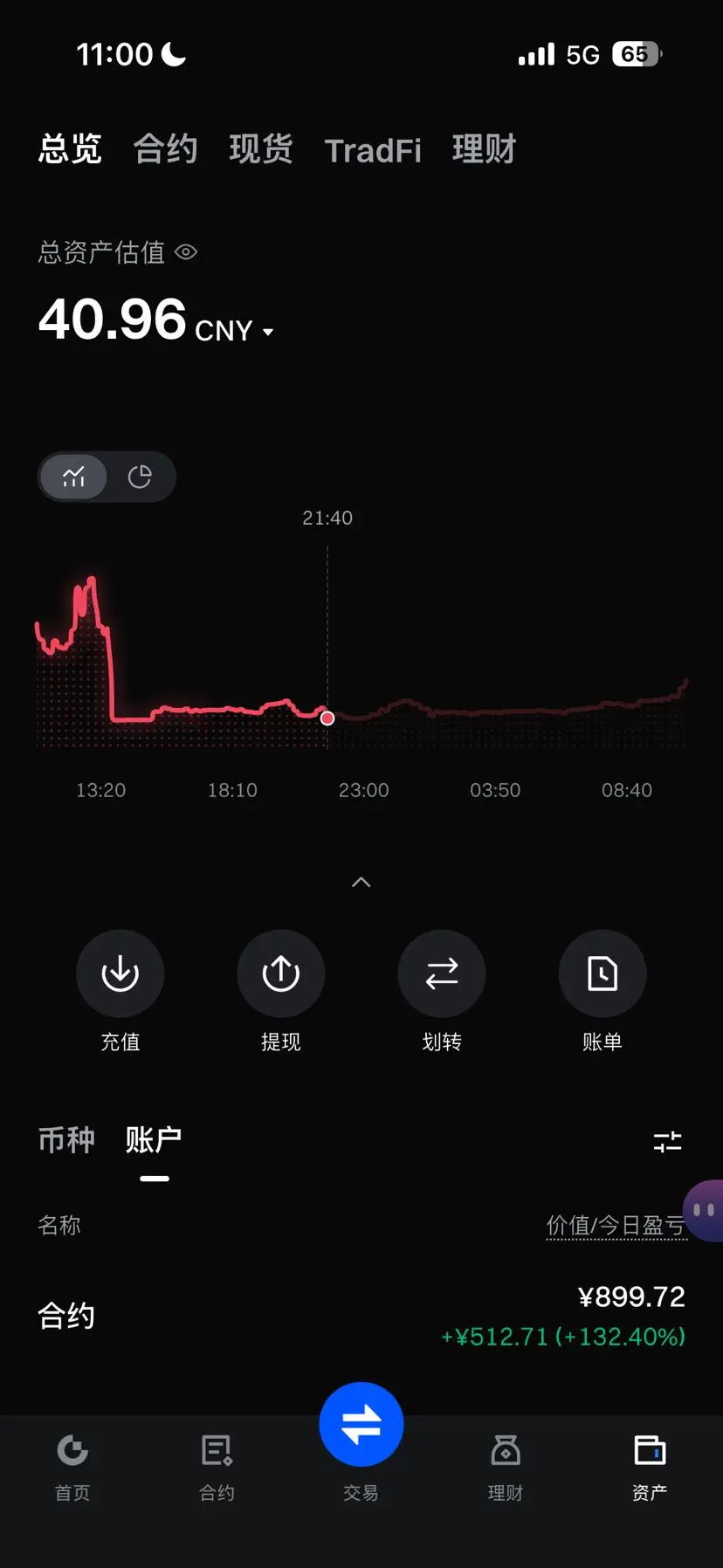Tap the 价值/今日盈亏 column header
This screenshot has width=723, height=1568.
point(615,1226)
